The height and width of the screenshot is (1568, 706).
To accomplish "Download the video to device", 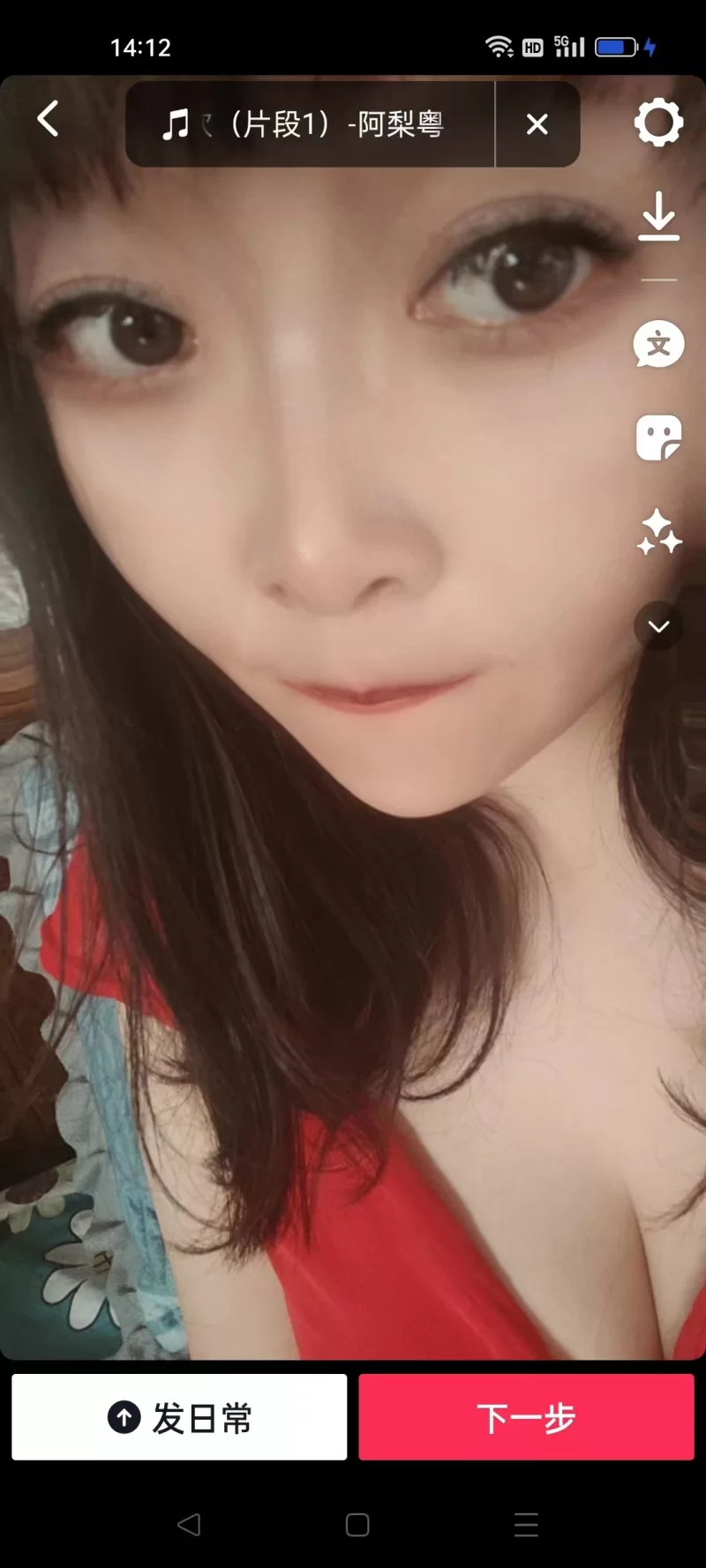I will tap(658, 217).
